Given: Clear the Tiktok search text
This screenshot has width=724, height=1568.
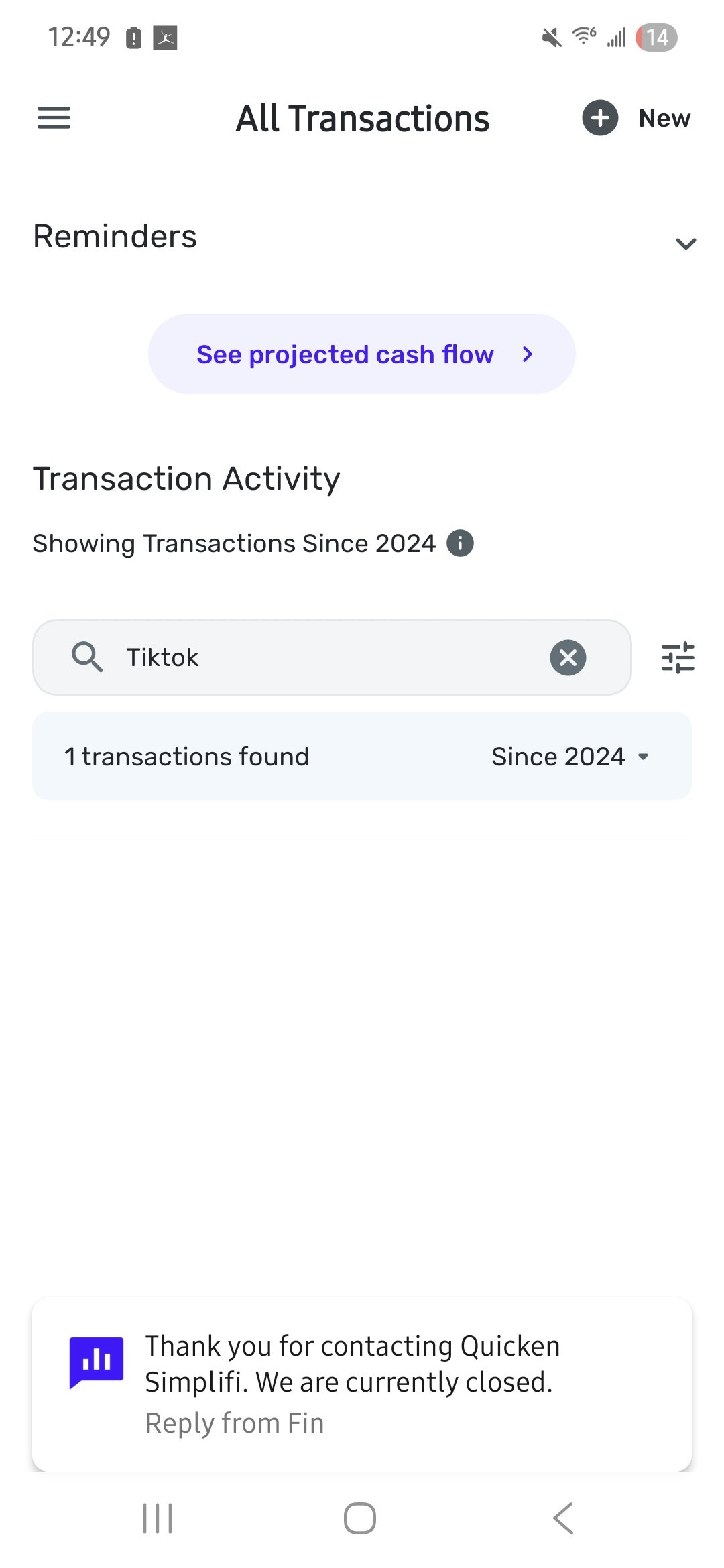Looking at the screenshot, I should click(x=568, y=657).
